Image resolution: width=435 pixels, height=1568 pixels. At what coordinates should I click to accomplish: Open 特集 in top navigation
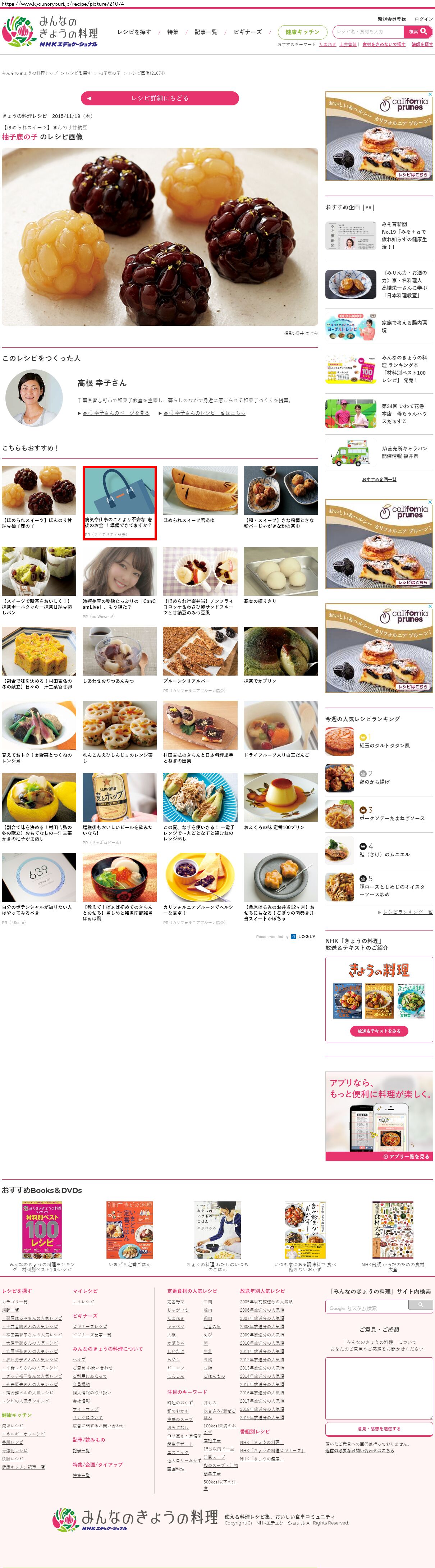pos(173,32)
